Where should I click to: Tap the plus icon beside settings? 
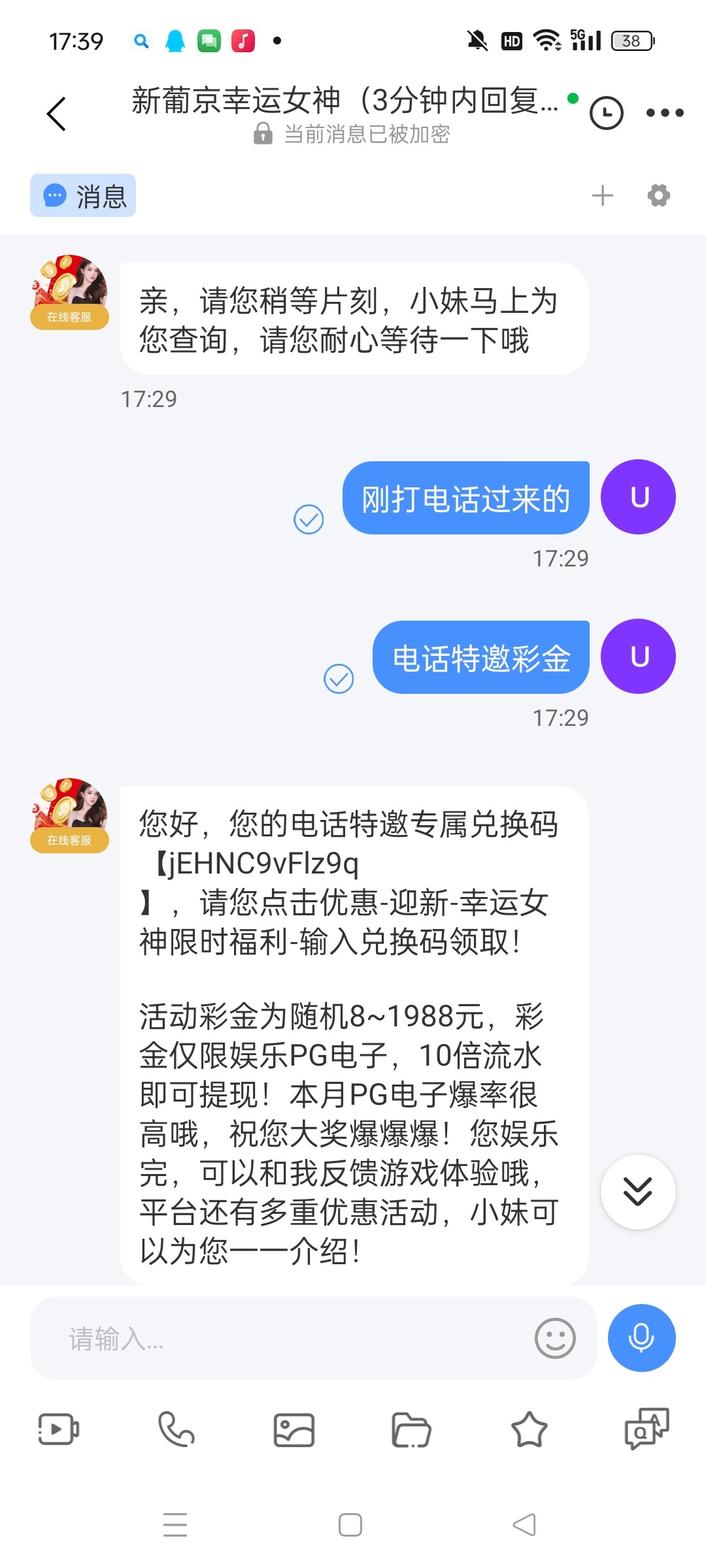pyautogui.click(x=602, y=195)
